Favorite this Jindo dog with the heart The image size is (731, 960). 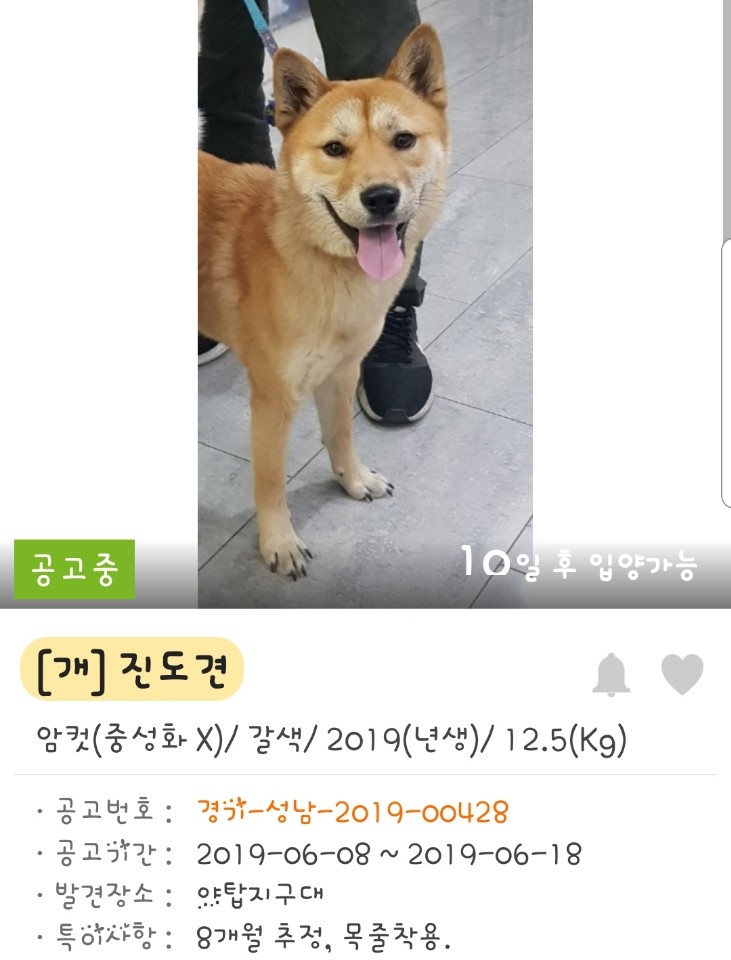[x=682, y=674]
